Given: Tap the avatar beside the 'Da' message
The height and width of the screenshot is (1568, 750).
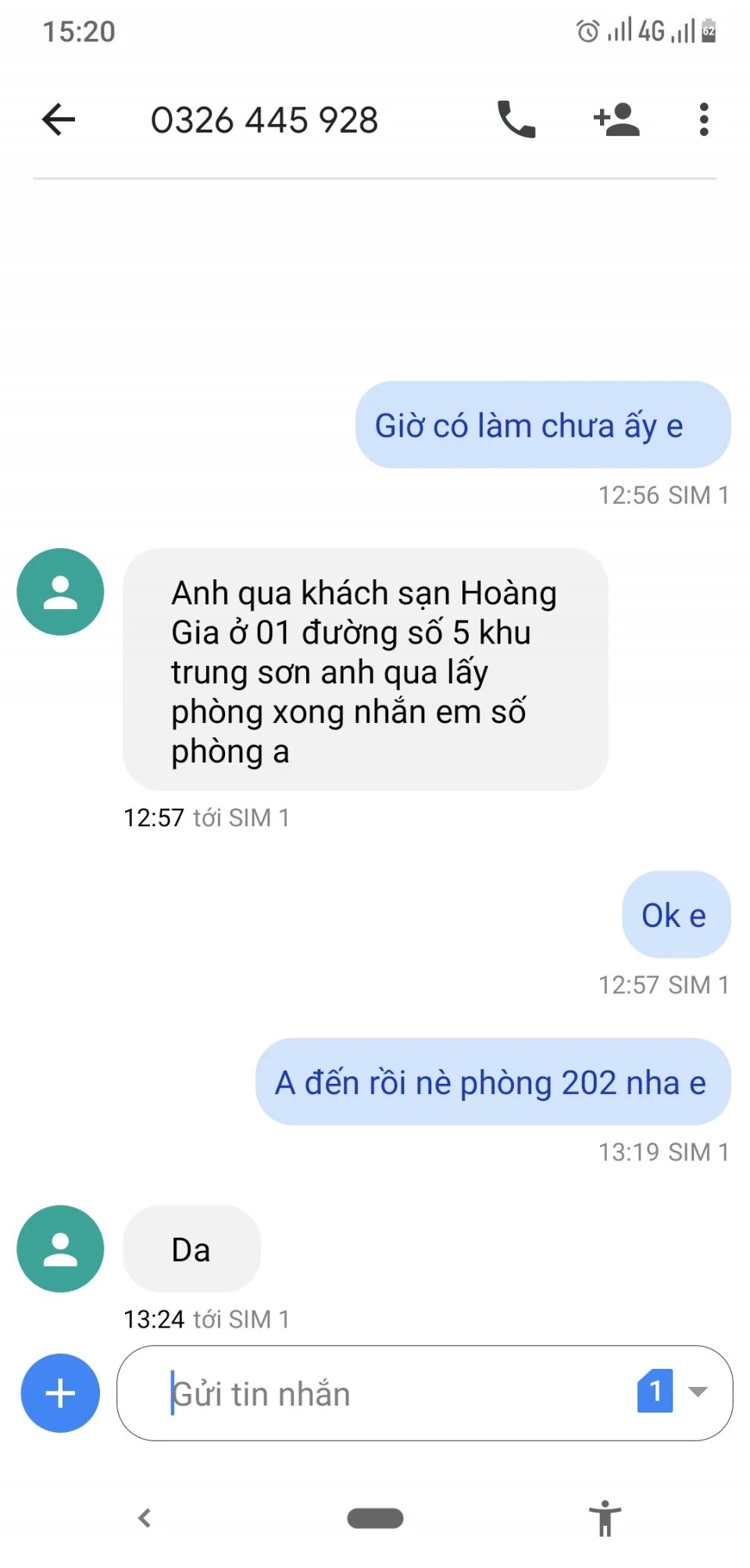Looking at the screenshot, I should coord(60,1249).
